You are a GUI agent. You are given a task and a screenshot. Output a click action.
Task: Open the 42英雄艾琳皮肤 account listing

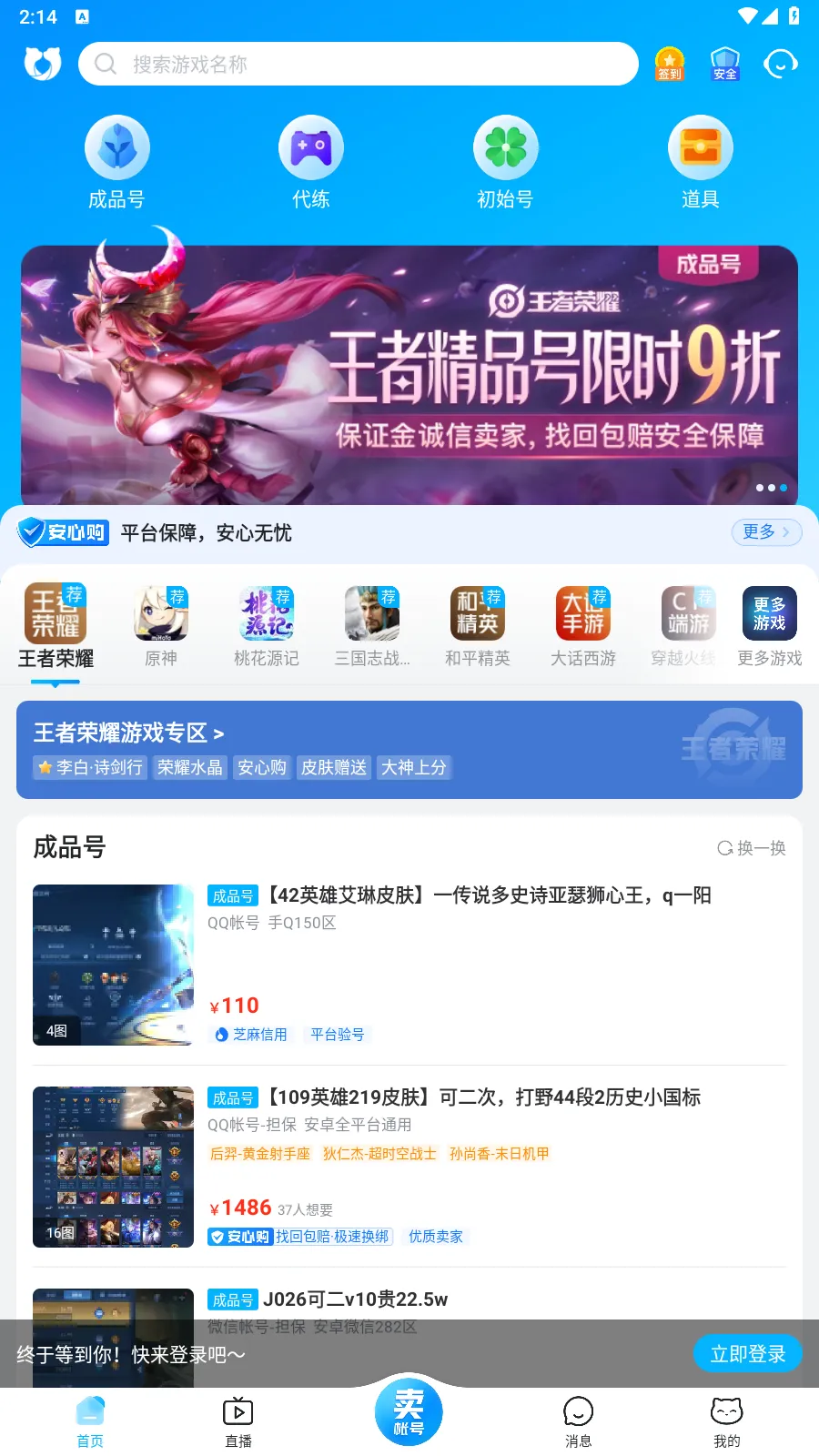(460, 896)
